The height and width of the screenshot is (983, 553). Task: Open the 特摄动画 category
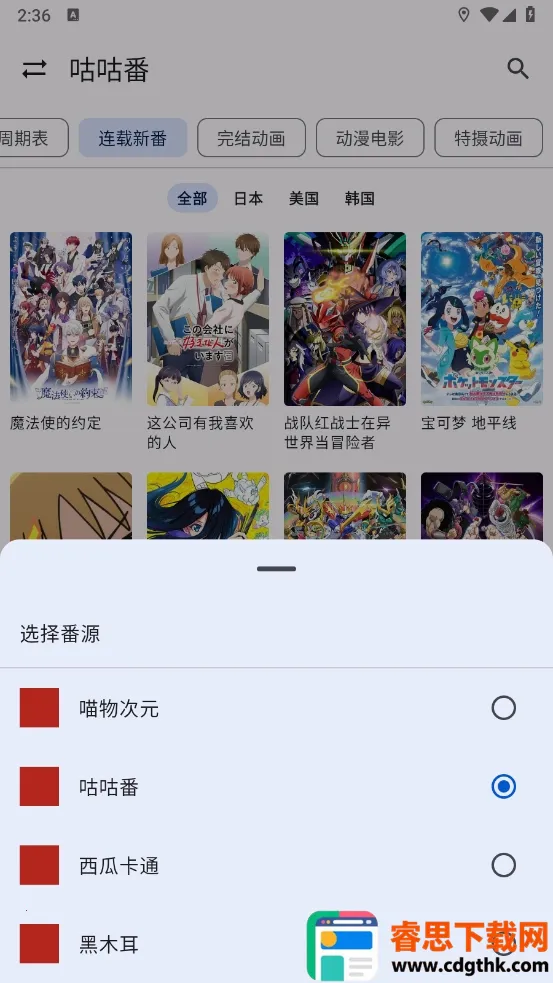tap(488, 138)
